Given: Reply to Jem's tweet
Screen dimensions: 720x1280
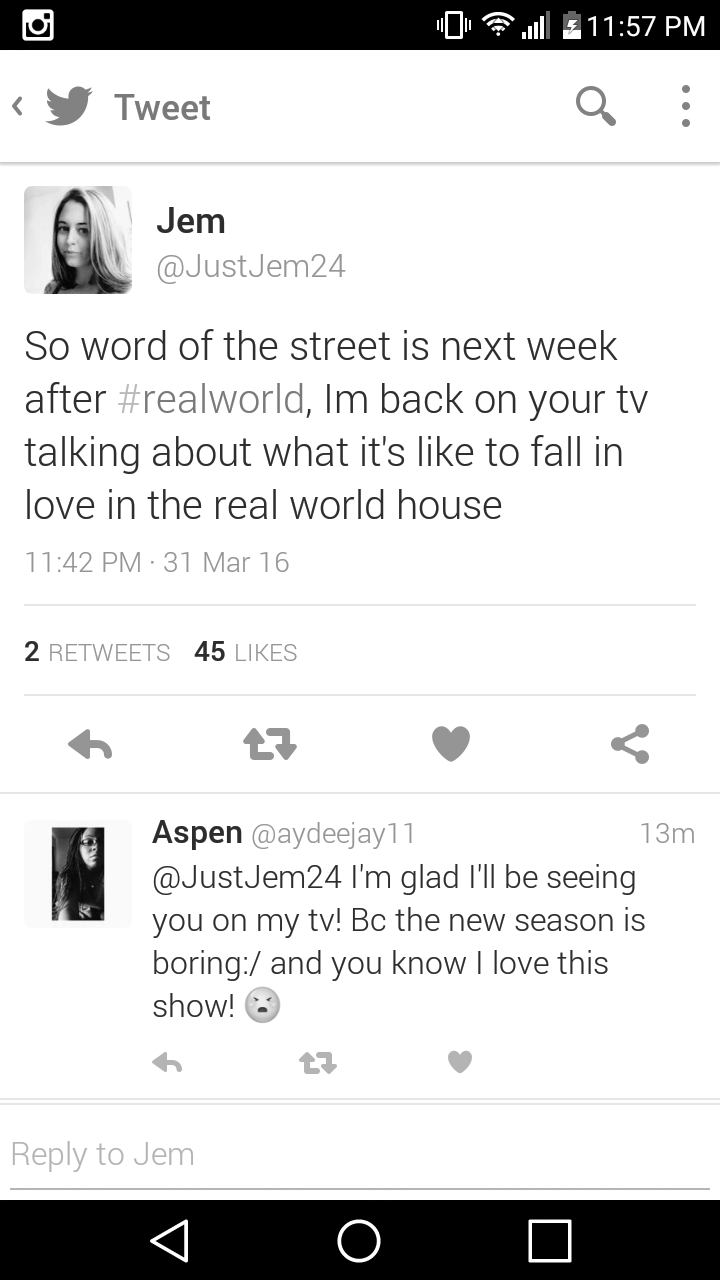Looking at the screenshot, I should (x=90, y=744).
